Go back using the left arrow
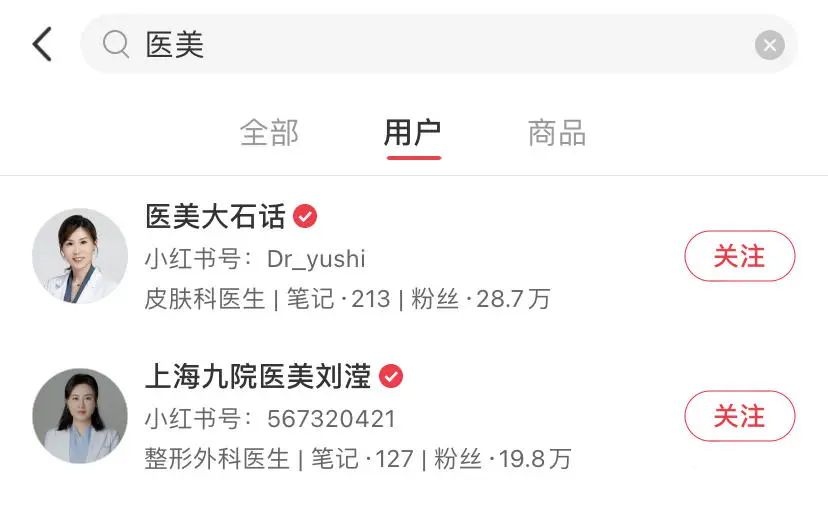 click(x=42, y=45)
